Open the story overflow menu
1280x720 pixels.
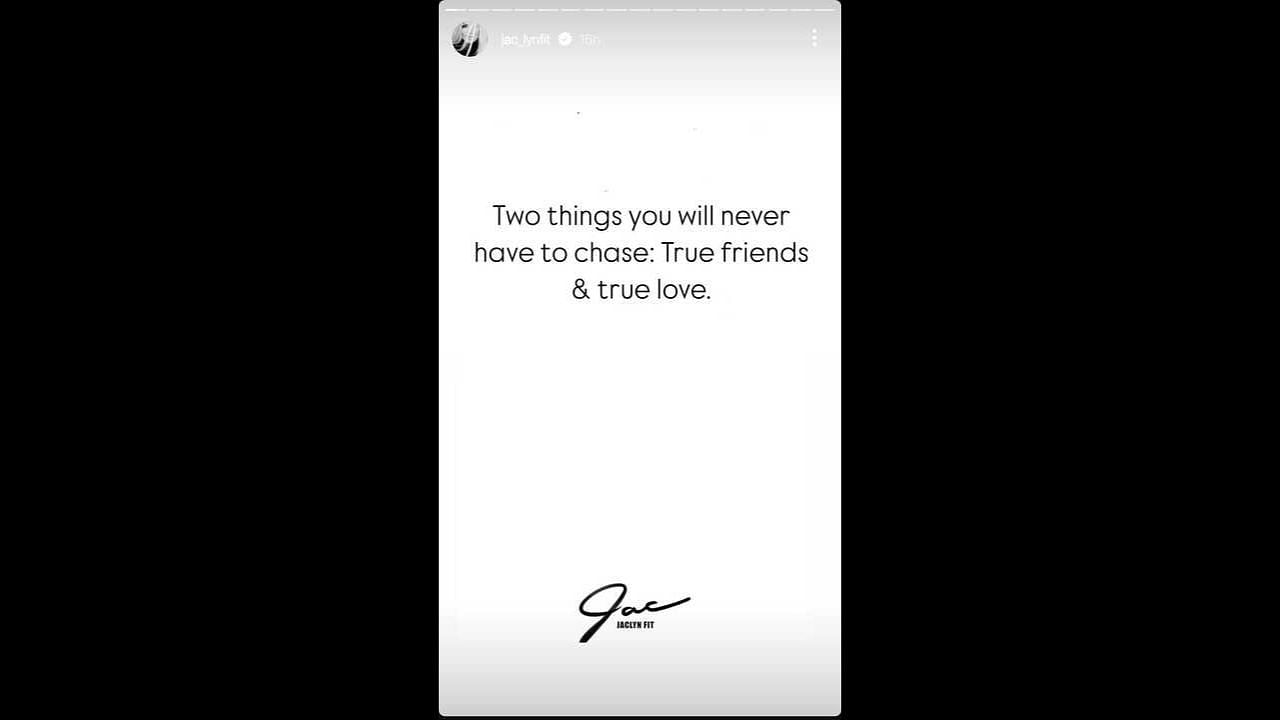coord(814,38)
